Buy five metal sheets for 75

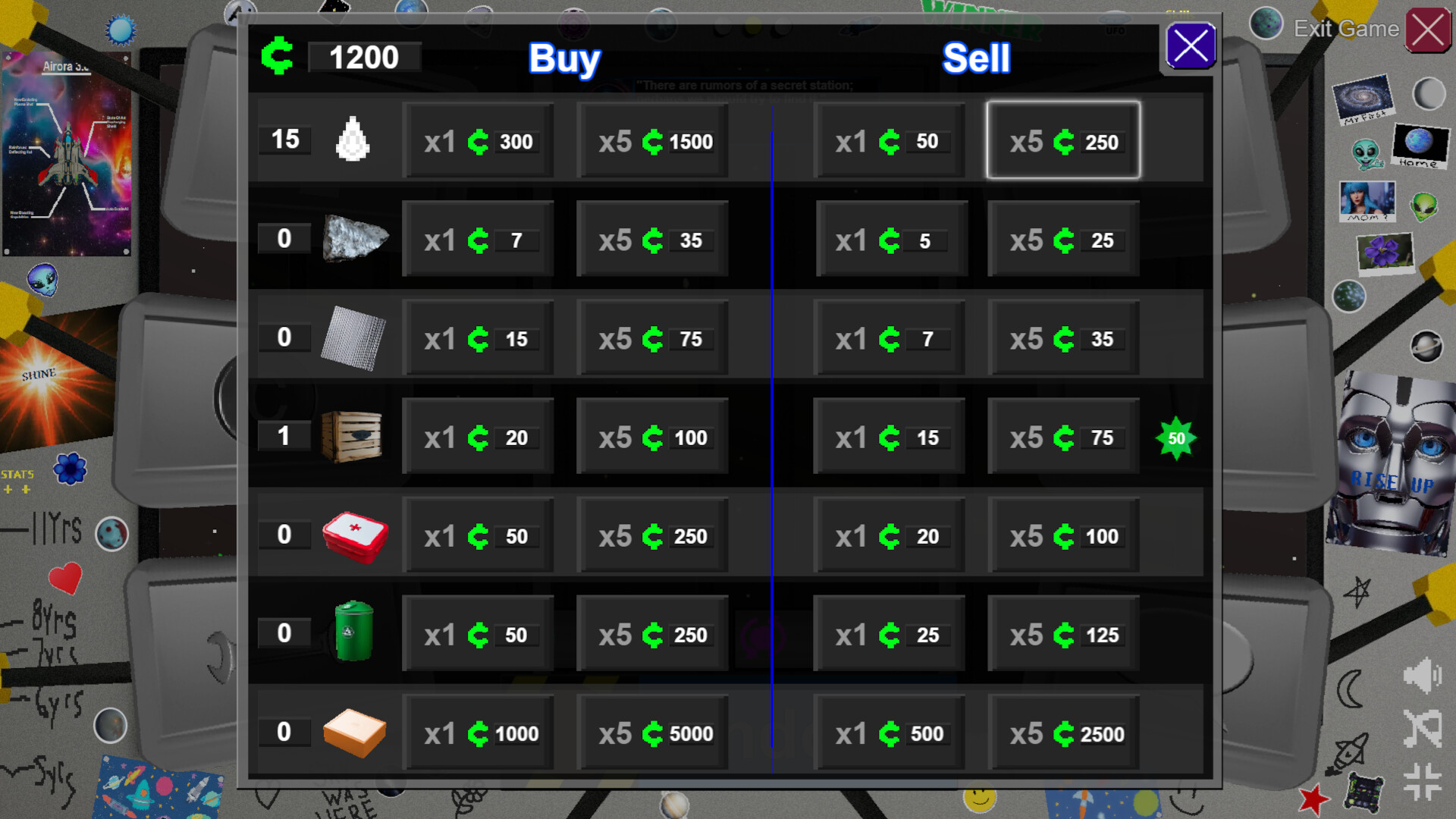(652, 338)
